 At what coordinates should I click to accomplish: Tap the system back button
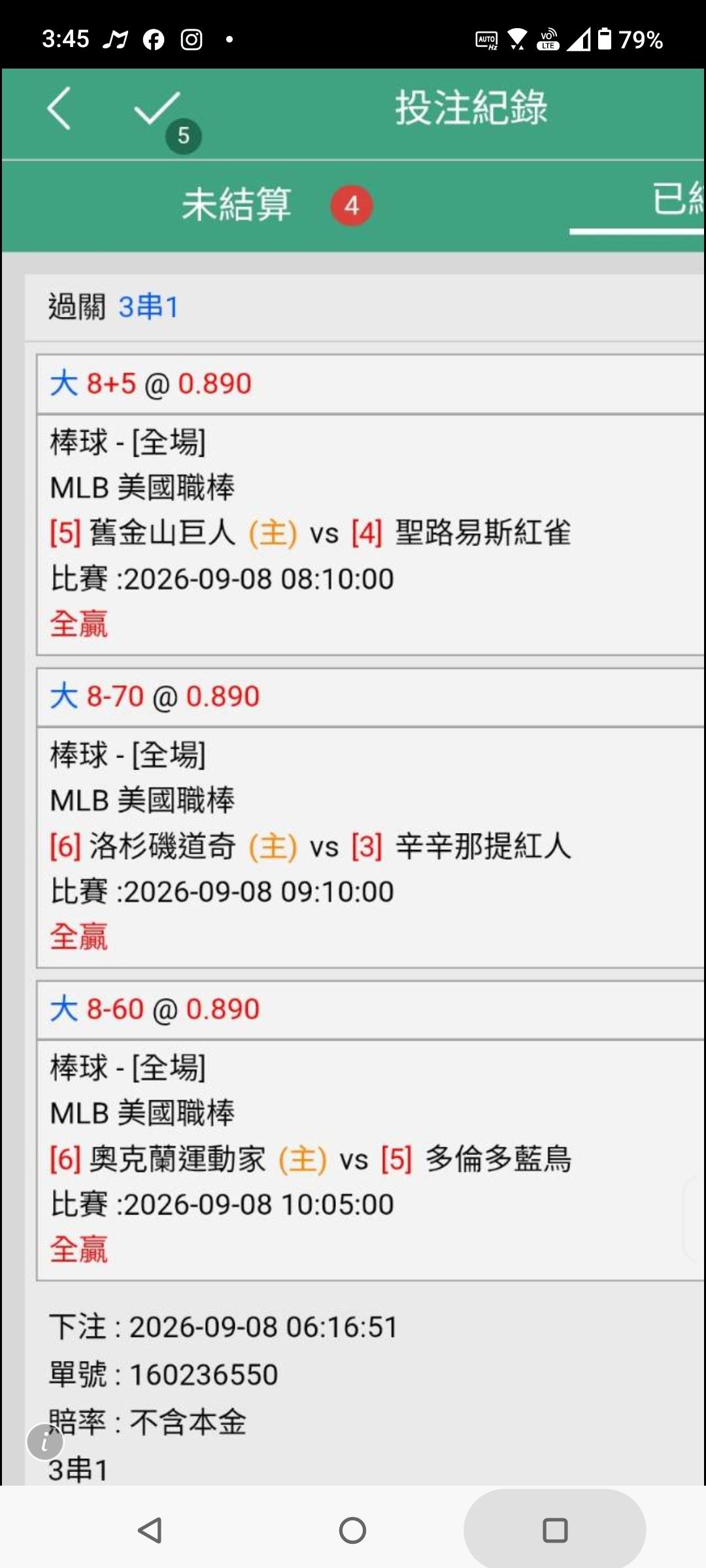(x=150, y=1530)
